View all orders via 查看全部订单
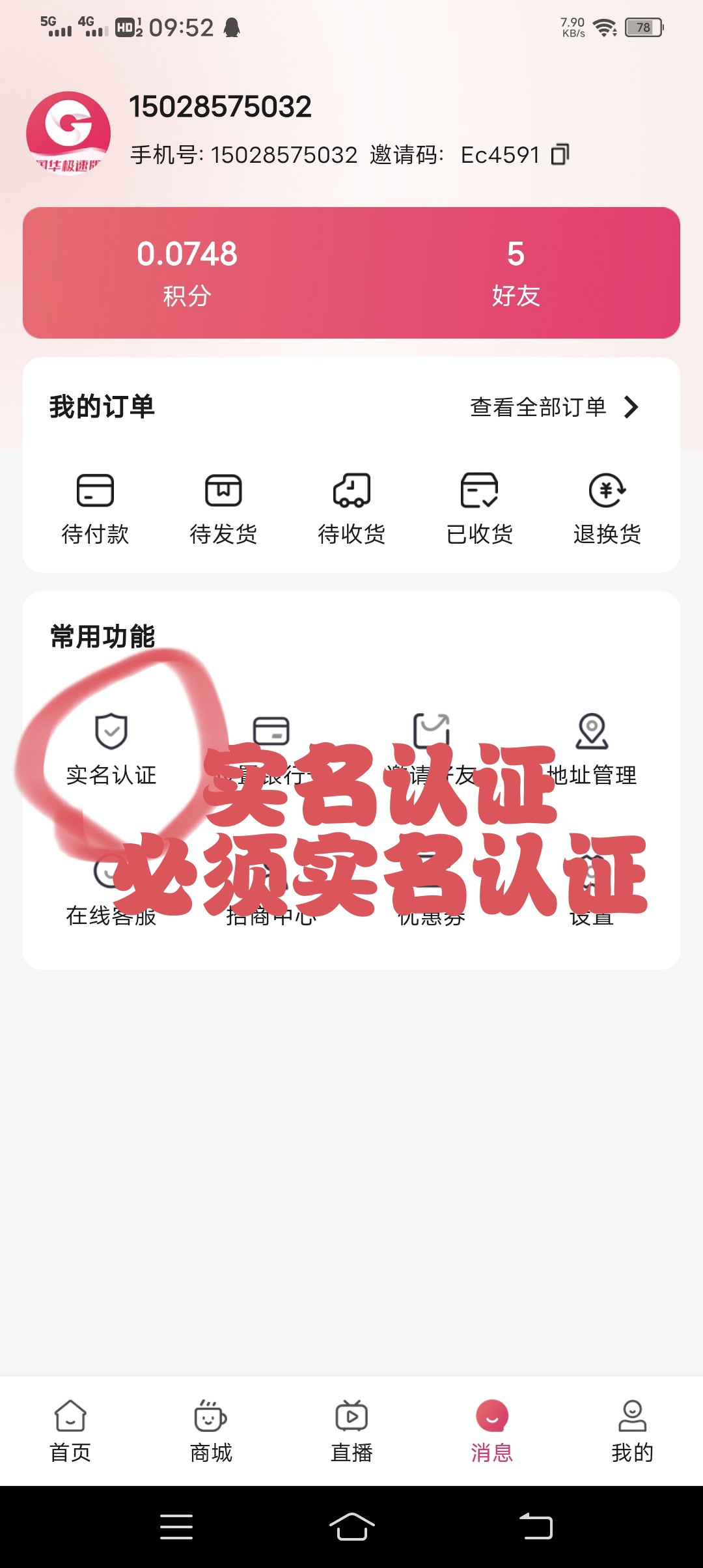 pyautogui.click(x=555, y=407)
